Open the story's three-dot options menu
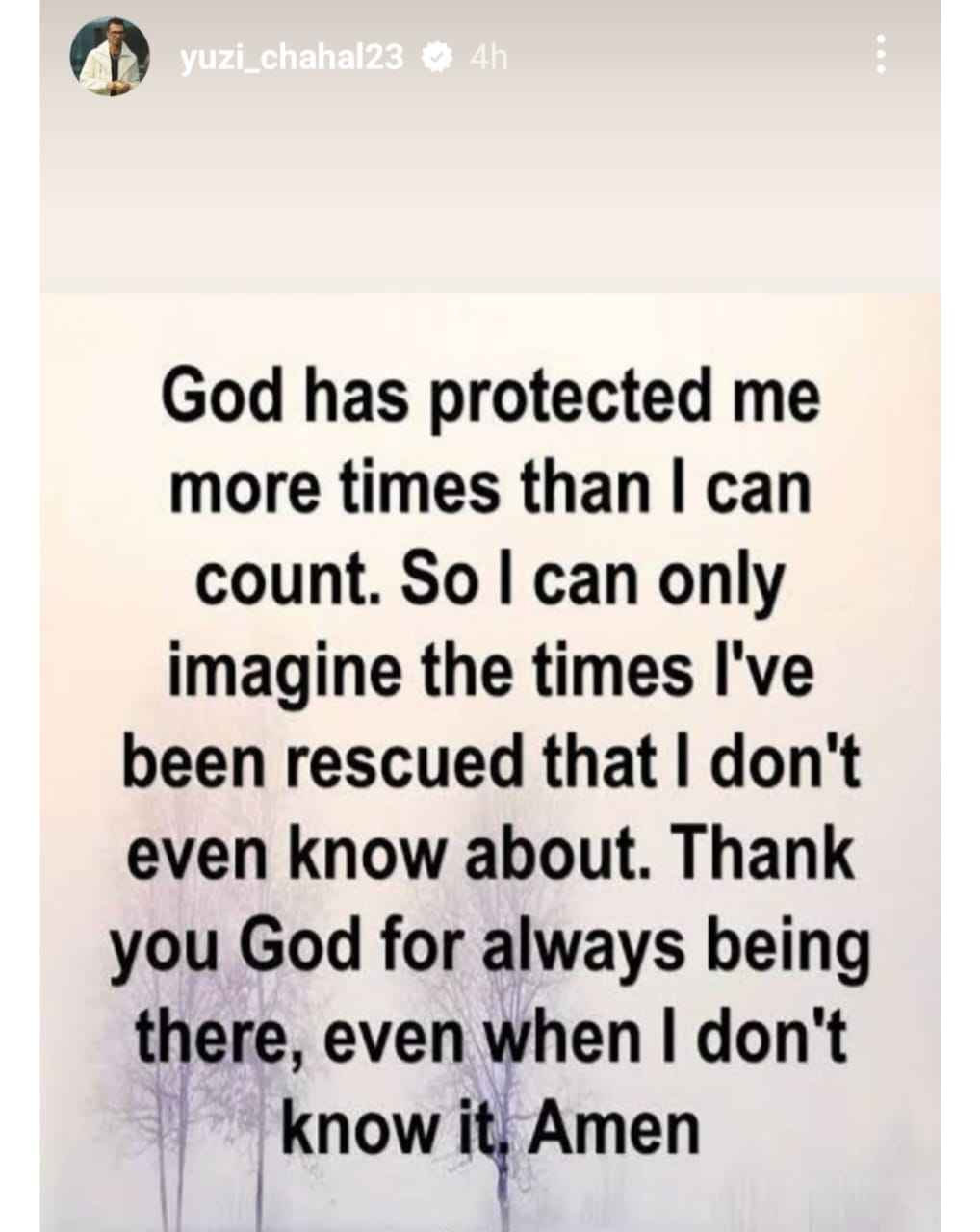The height and width of the screenshot is (1232, 980). point(879,57)
